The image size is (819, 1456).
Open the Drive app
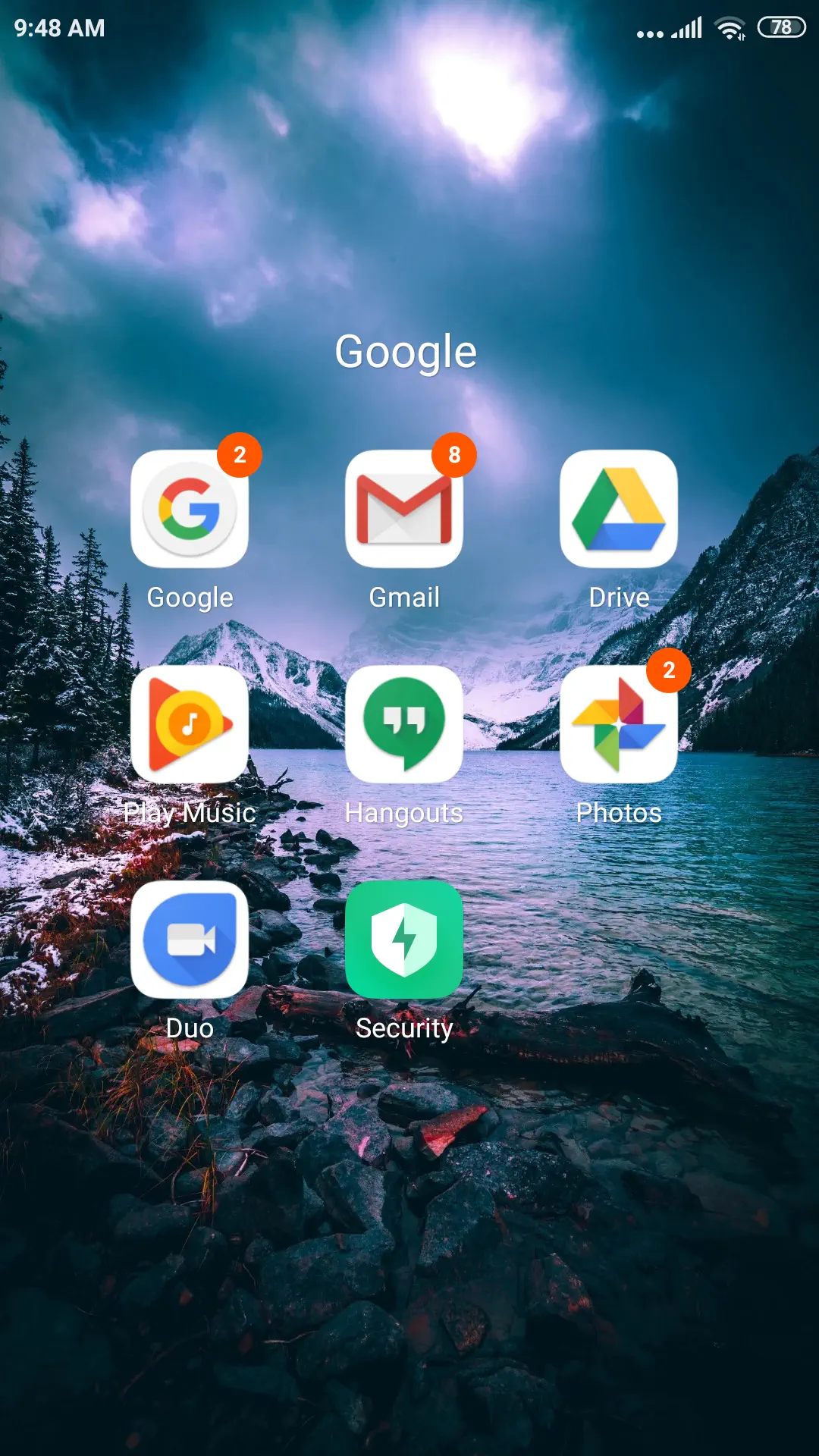coord(619,509)
